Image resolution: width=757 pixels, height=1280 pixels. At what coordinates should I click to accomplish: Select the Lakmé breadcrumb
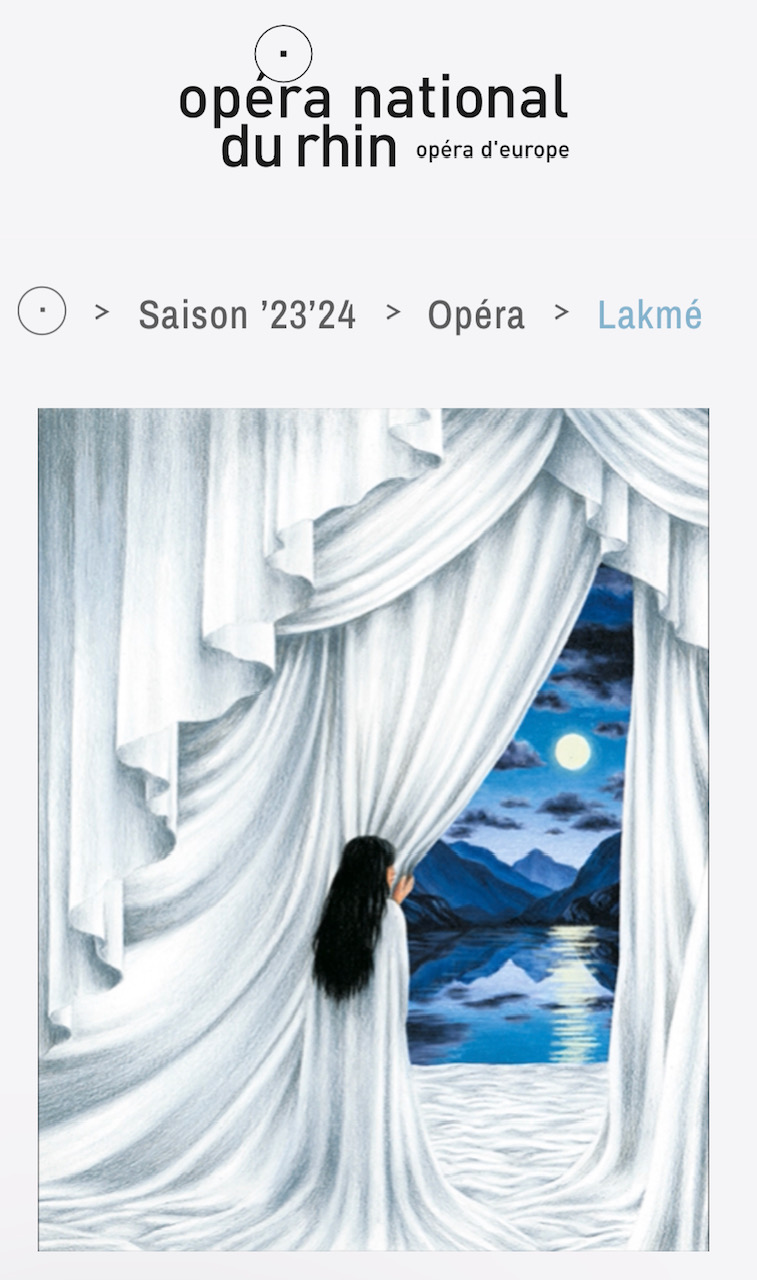click(649, 315)
